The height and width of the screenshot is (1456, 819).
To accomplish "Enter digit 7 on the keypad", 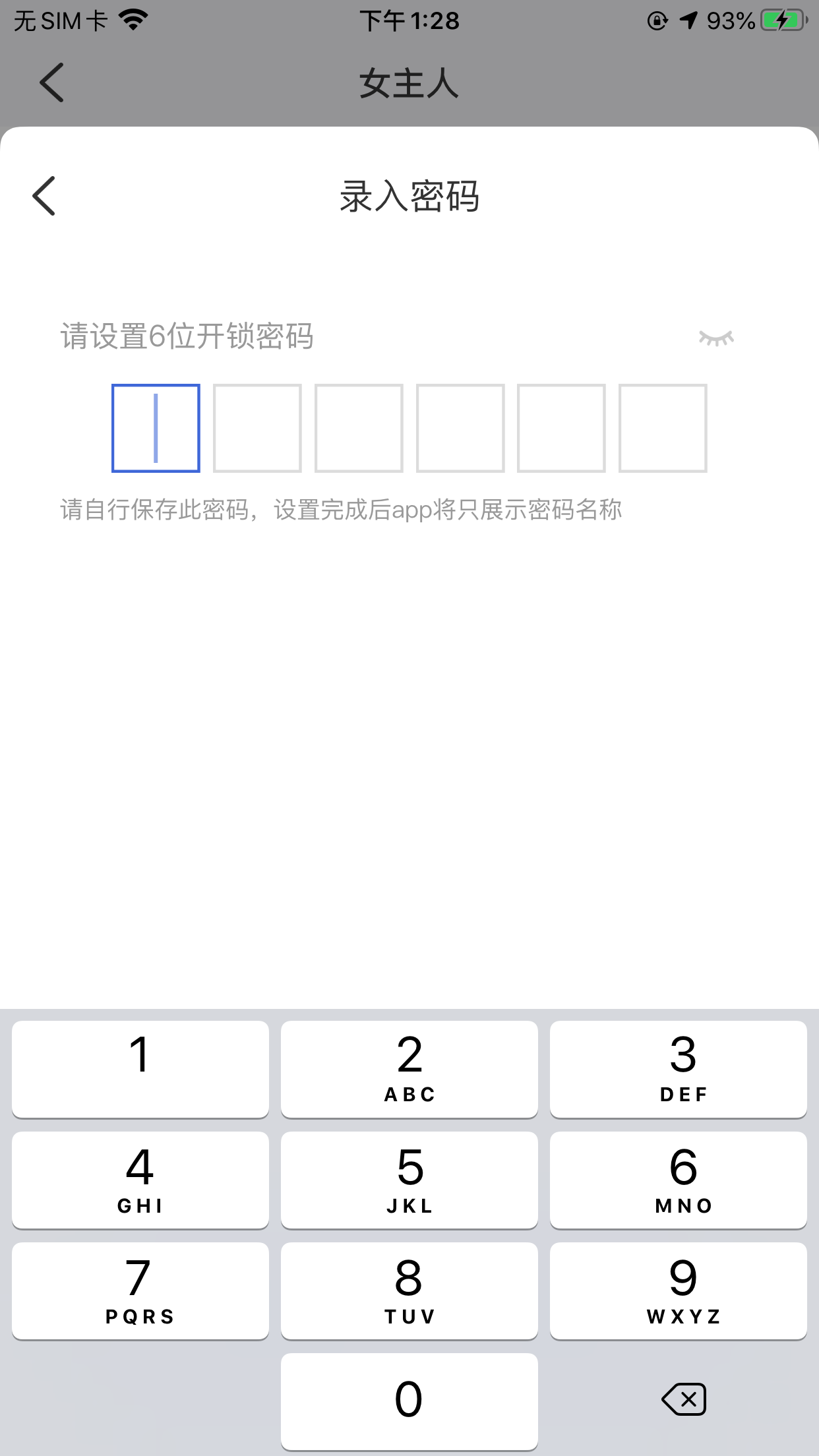I will tap(140, 1290).
